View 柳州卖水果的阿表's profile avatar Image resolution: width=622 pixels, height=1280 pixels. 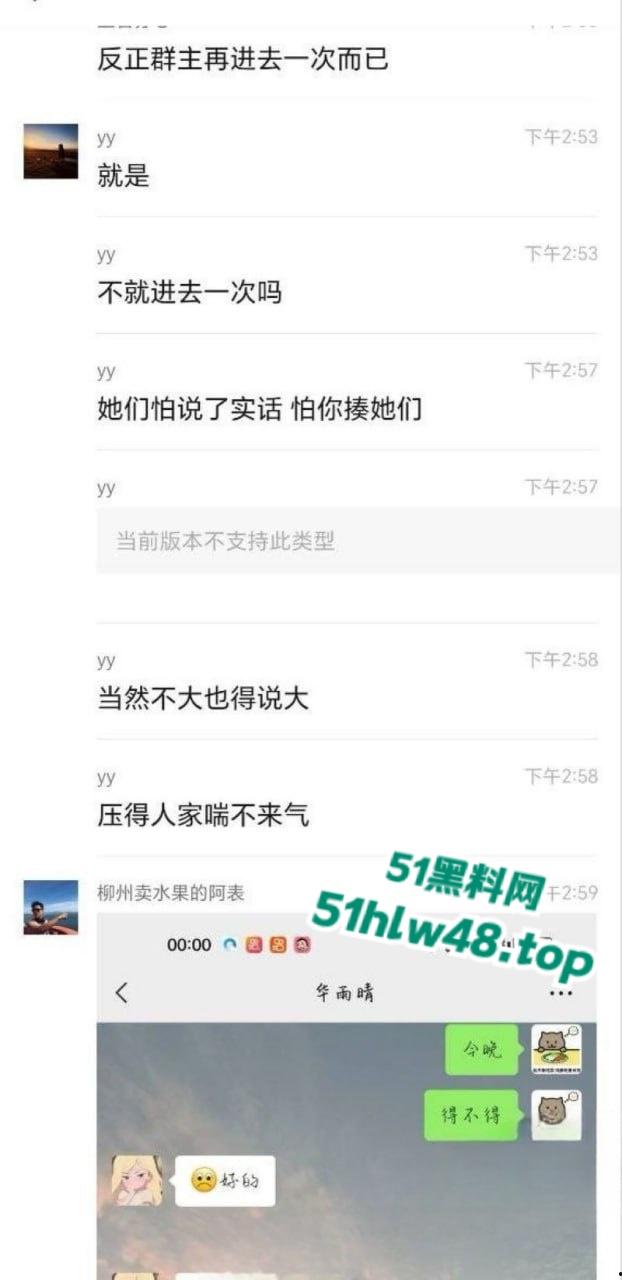(51, 907)
